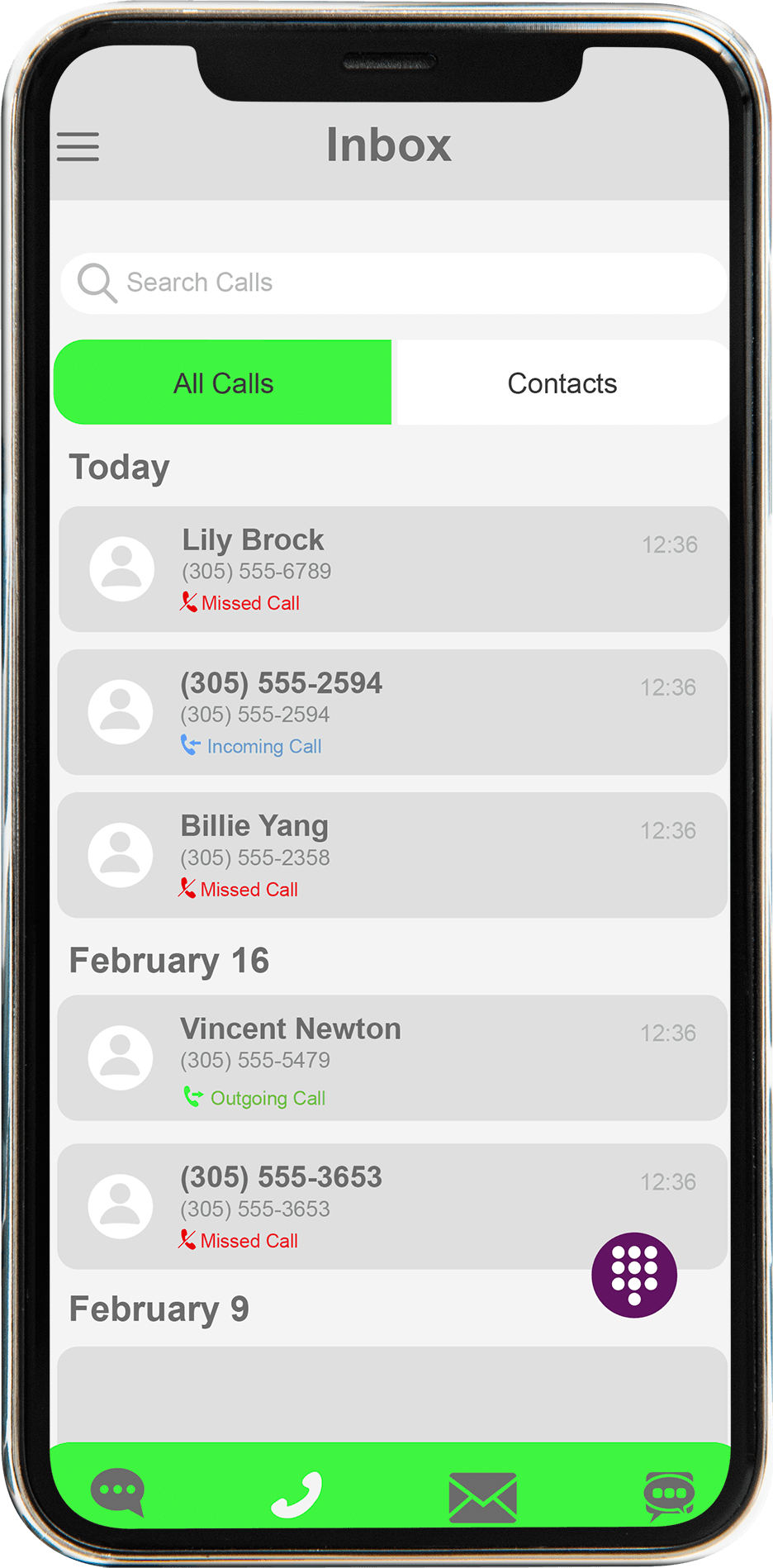The height and width of the screenshot is (1568, 773).
Task: Switch to the Contacts tab
Action: (x=562, y=382)
